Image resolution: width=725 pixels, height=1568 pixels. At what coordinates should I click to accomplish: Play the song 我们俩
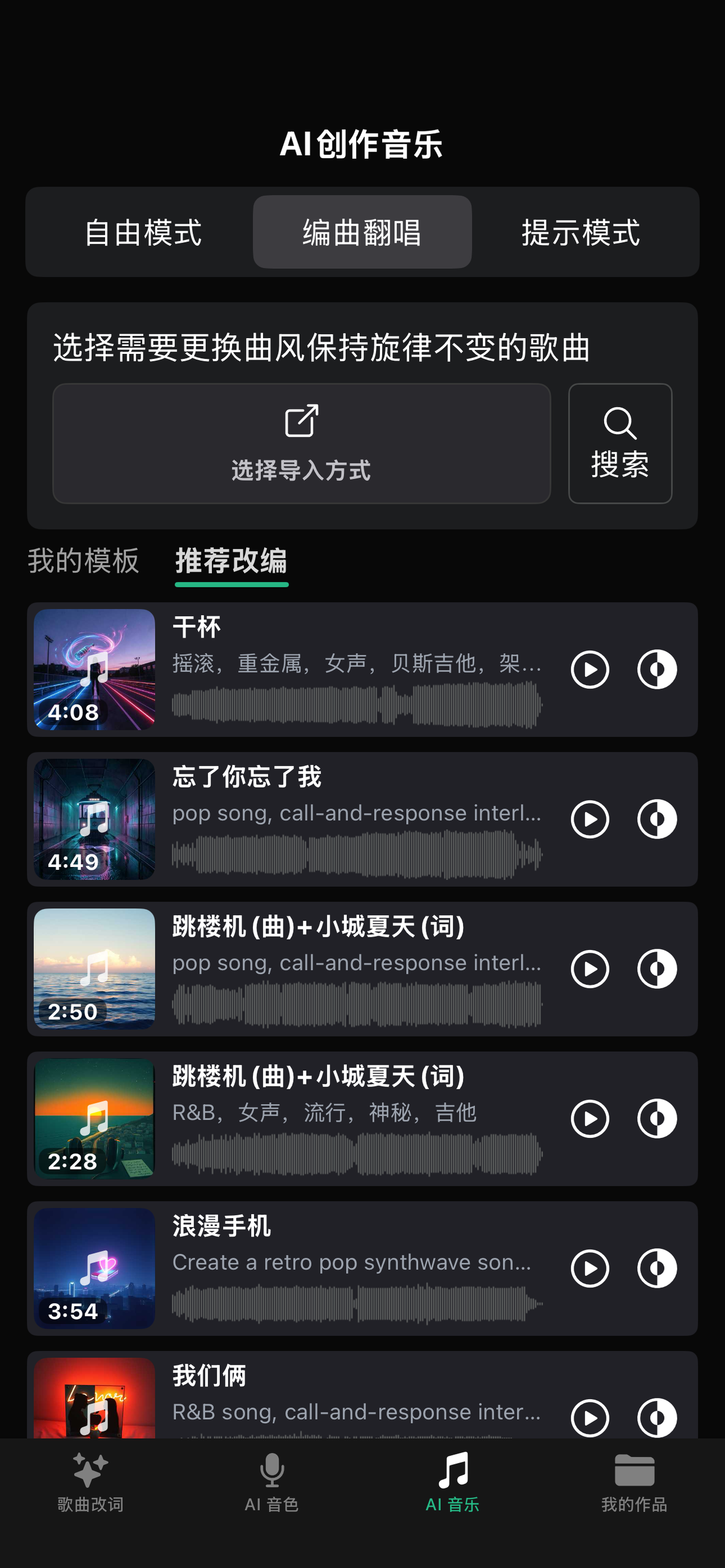590,1418
